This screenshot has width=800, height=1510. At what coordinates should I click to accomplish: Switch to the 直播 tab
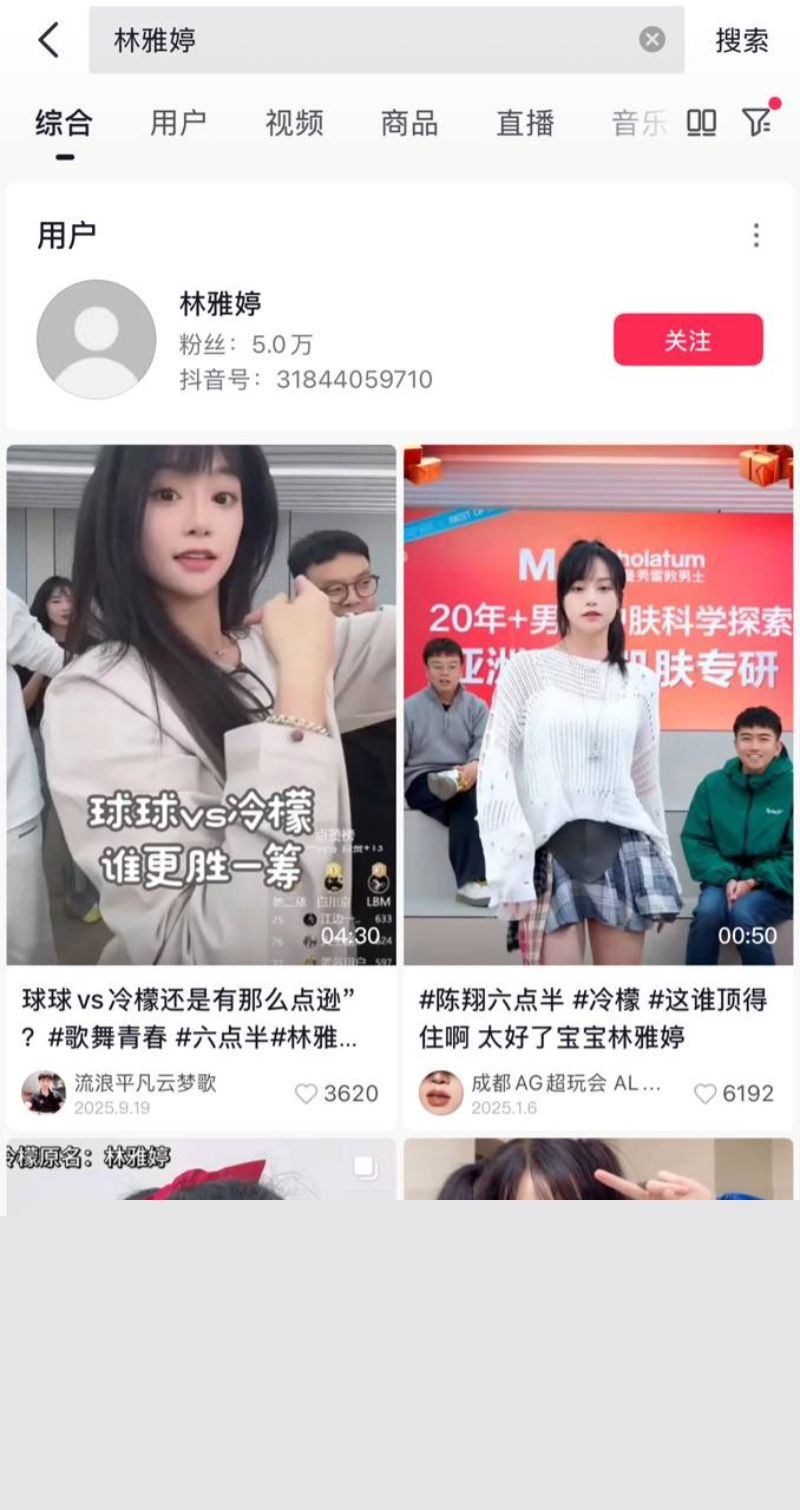[x=523, y=122]
